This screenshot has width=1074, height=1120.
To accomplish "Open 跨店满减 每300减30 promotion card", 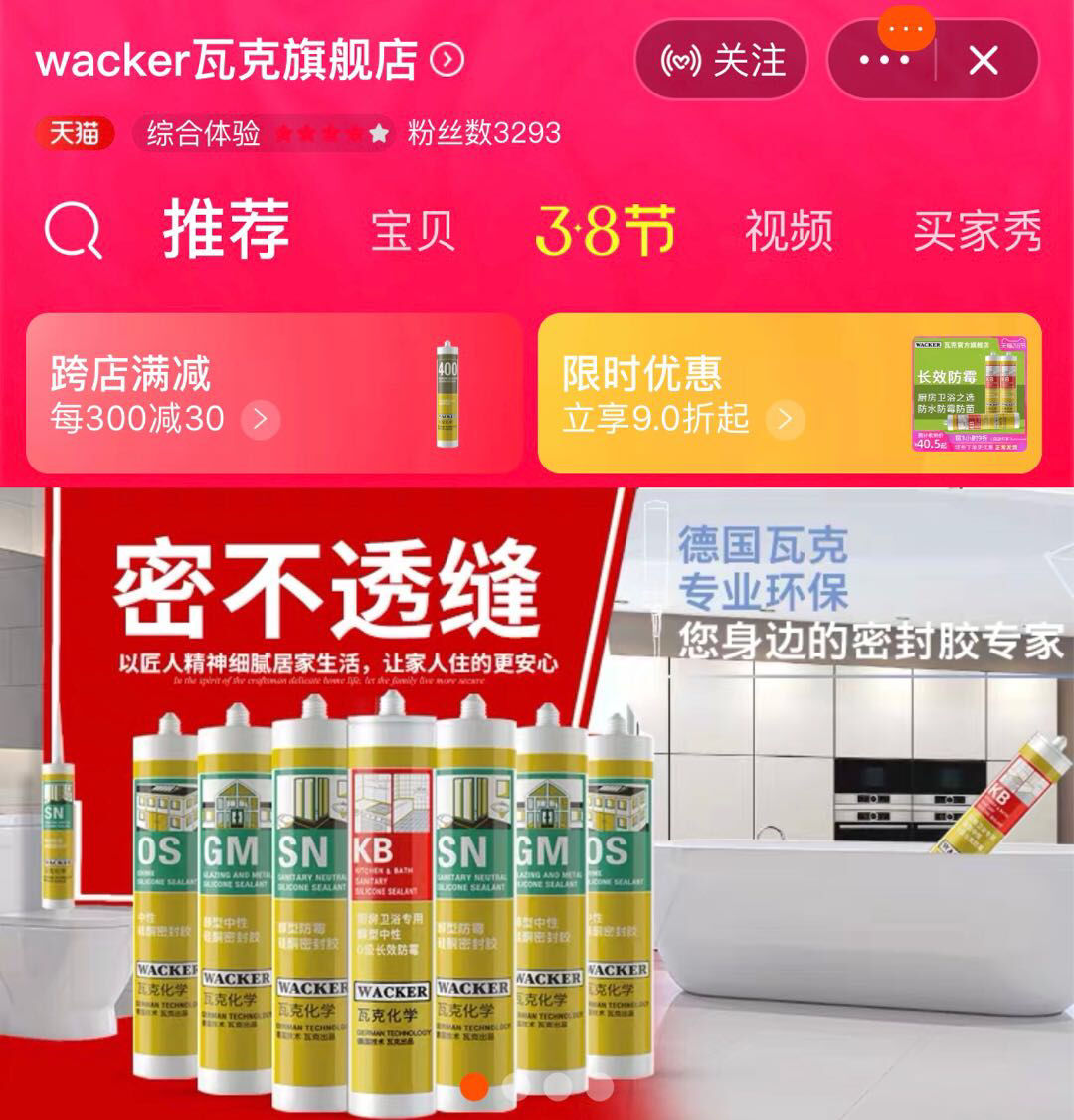I will point(274,393).
